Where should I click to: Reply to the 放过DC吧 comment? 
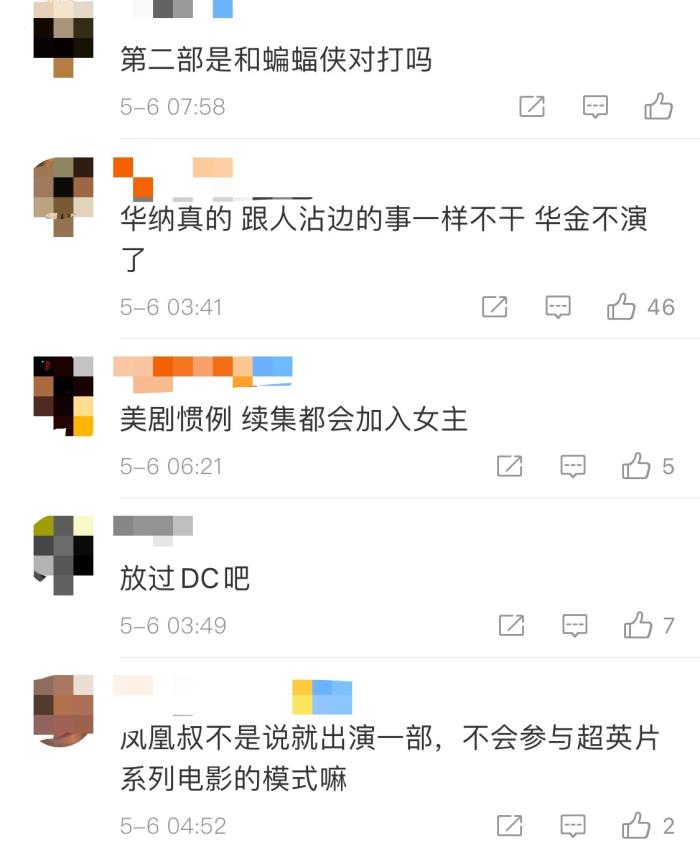tap(574, 626)
